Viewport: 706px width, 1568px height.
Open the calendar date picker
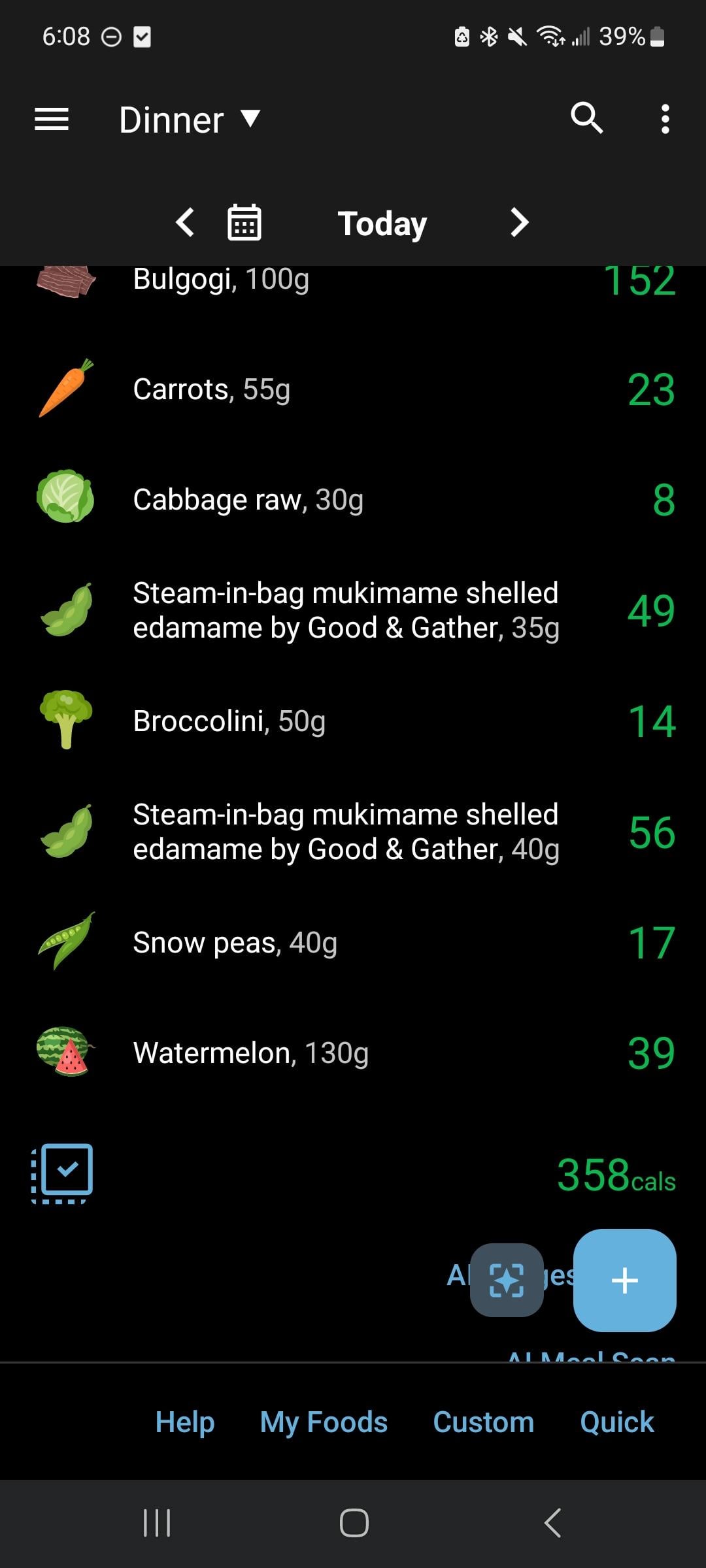click(x=244, y=223)
